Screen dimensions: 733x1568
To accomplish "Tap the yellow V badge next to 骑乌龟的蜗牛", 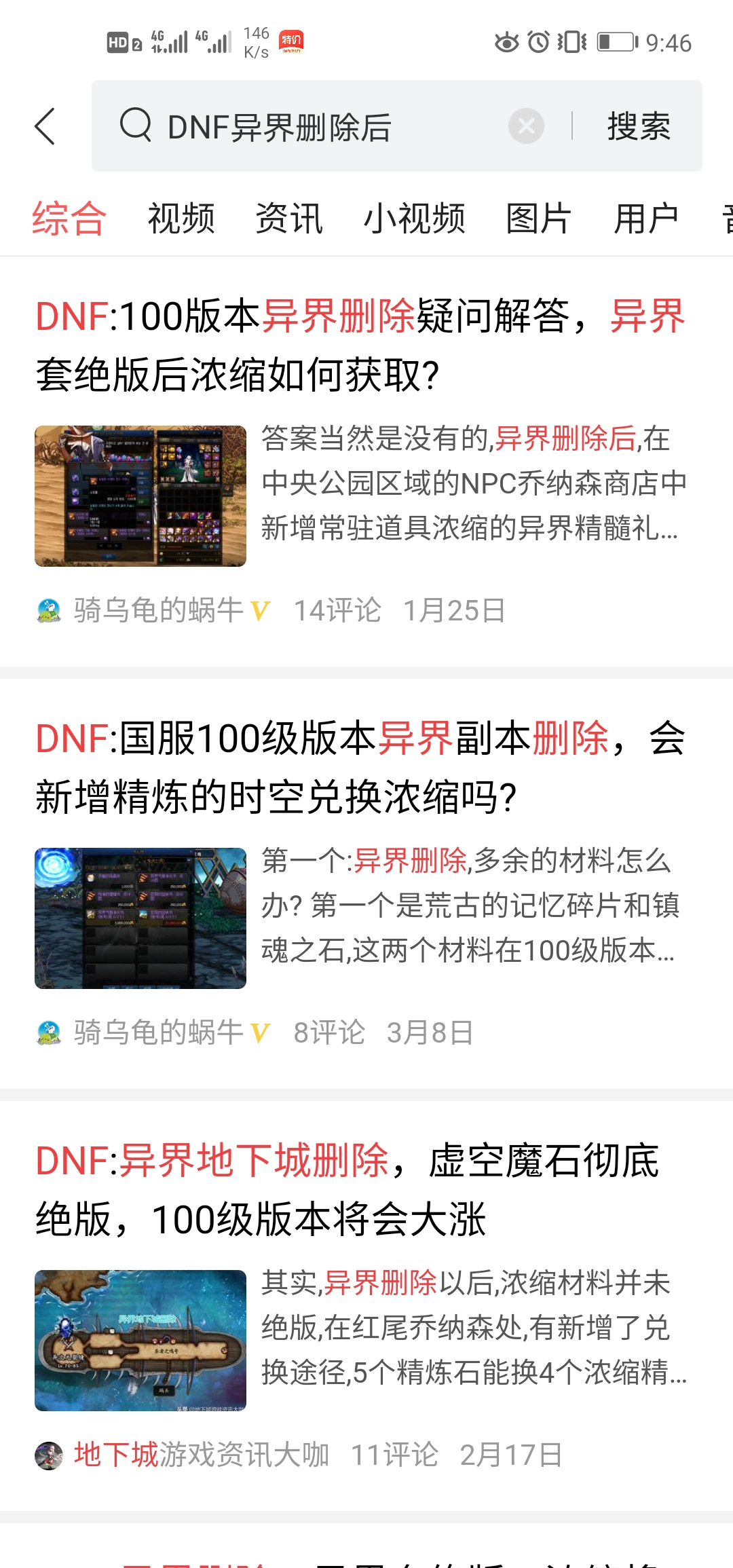I will (x=261, y=611).
